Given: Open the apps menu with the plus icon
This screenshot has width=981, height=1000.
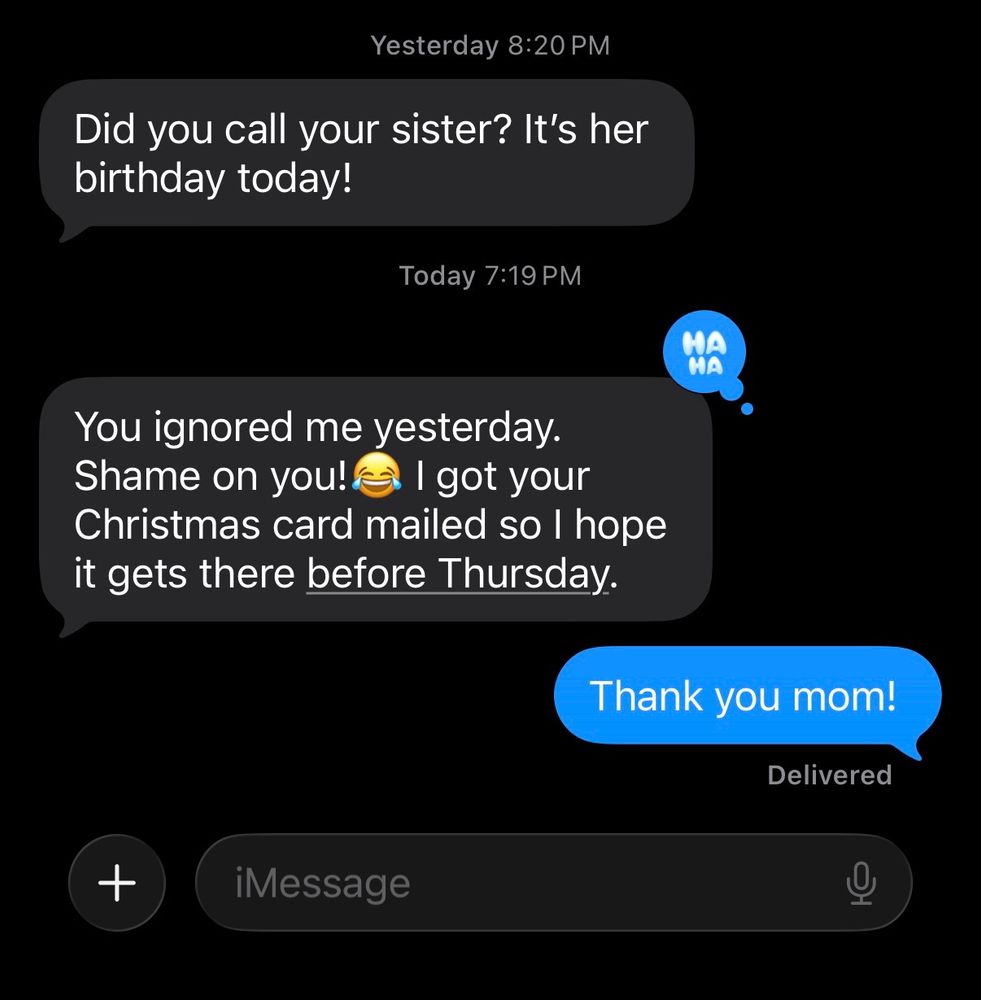Looking at the screenshot, I should pos(116,883).
